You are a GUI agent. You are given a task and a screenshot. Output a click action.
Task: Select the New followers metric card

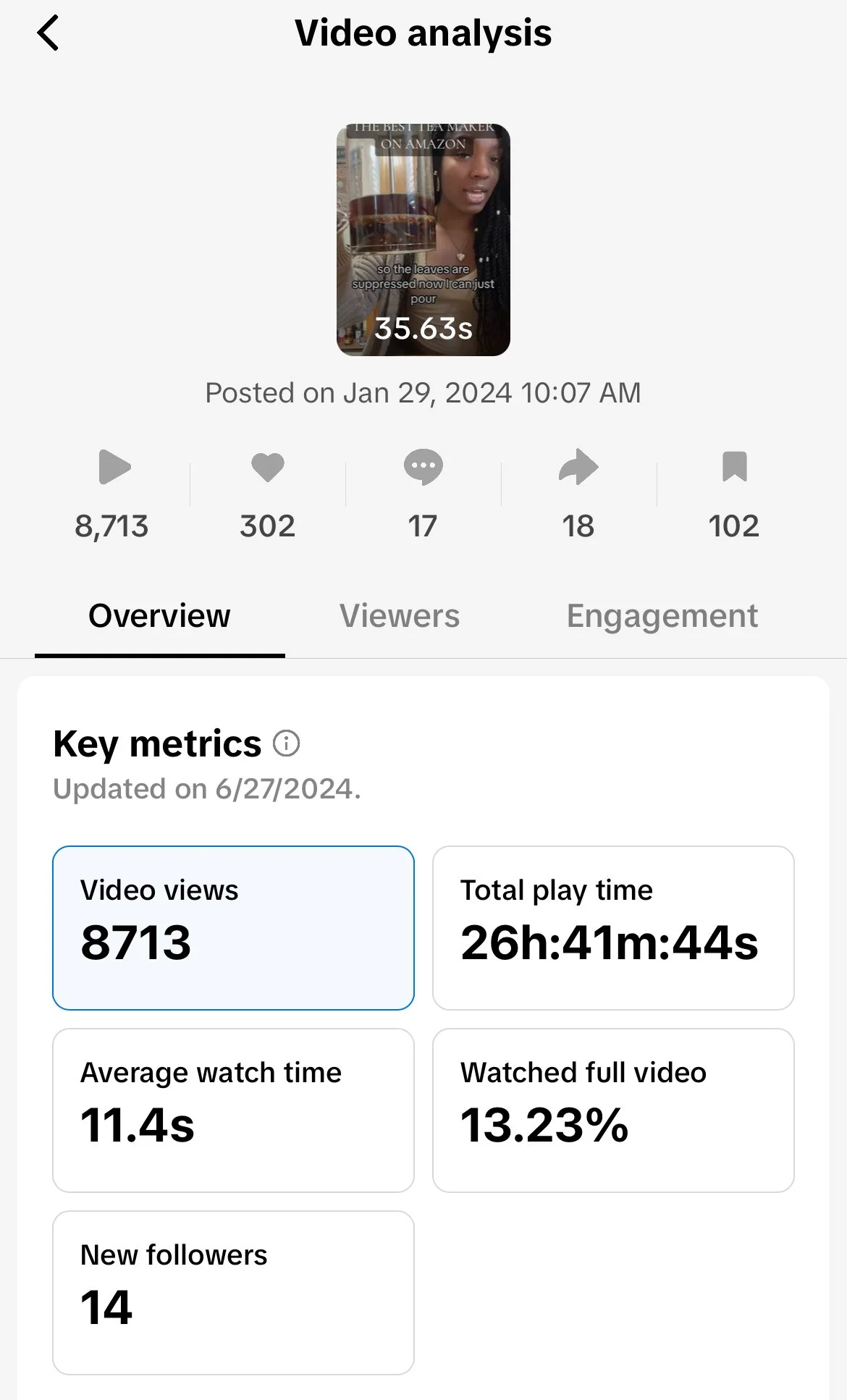point(233,1292)
